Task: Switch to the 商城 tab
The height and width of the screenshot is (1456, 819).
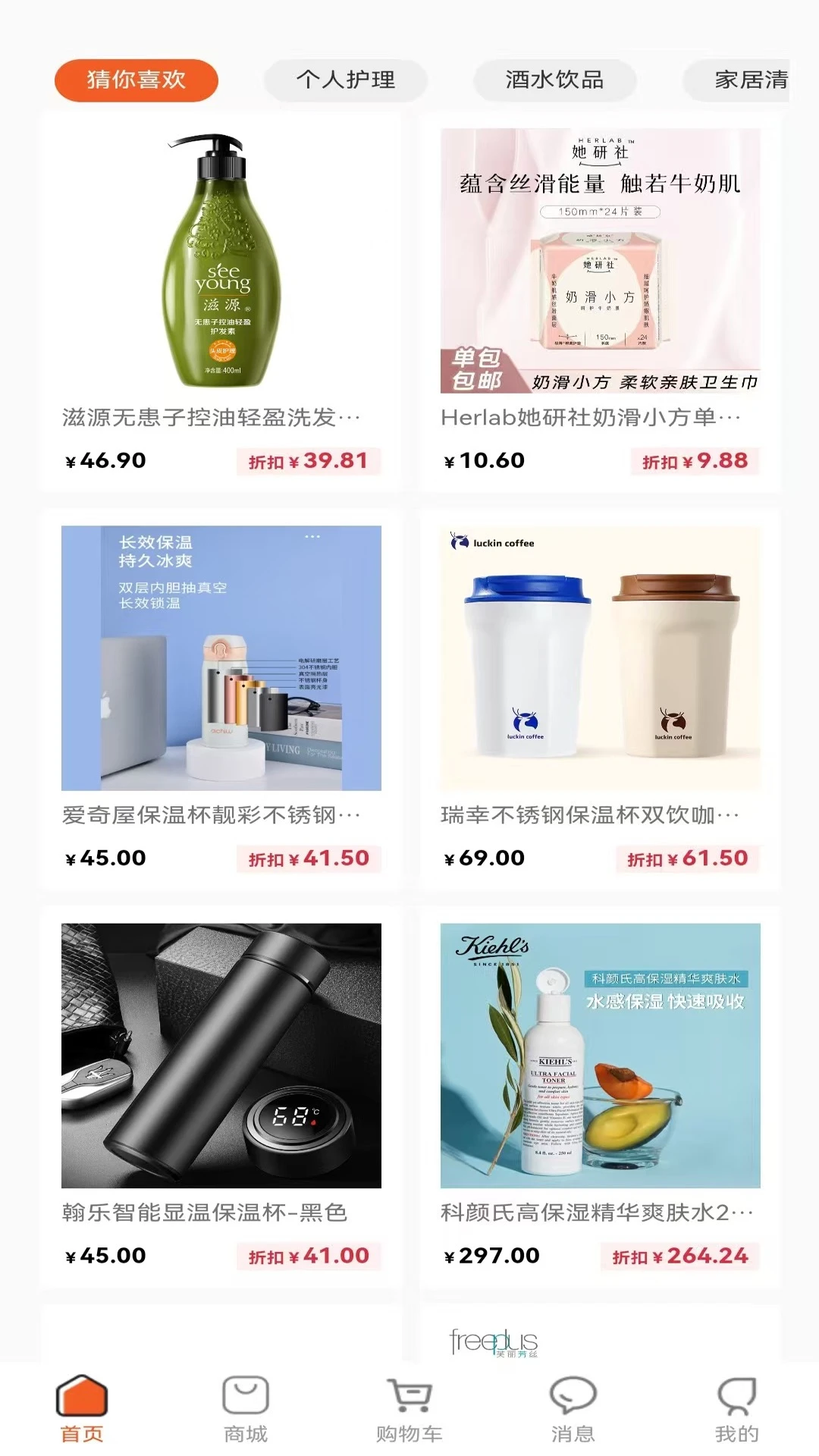Action: point(246,1409)
